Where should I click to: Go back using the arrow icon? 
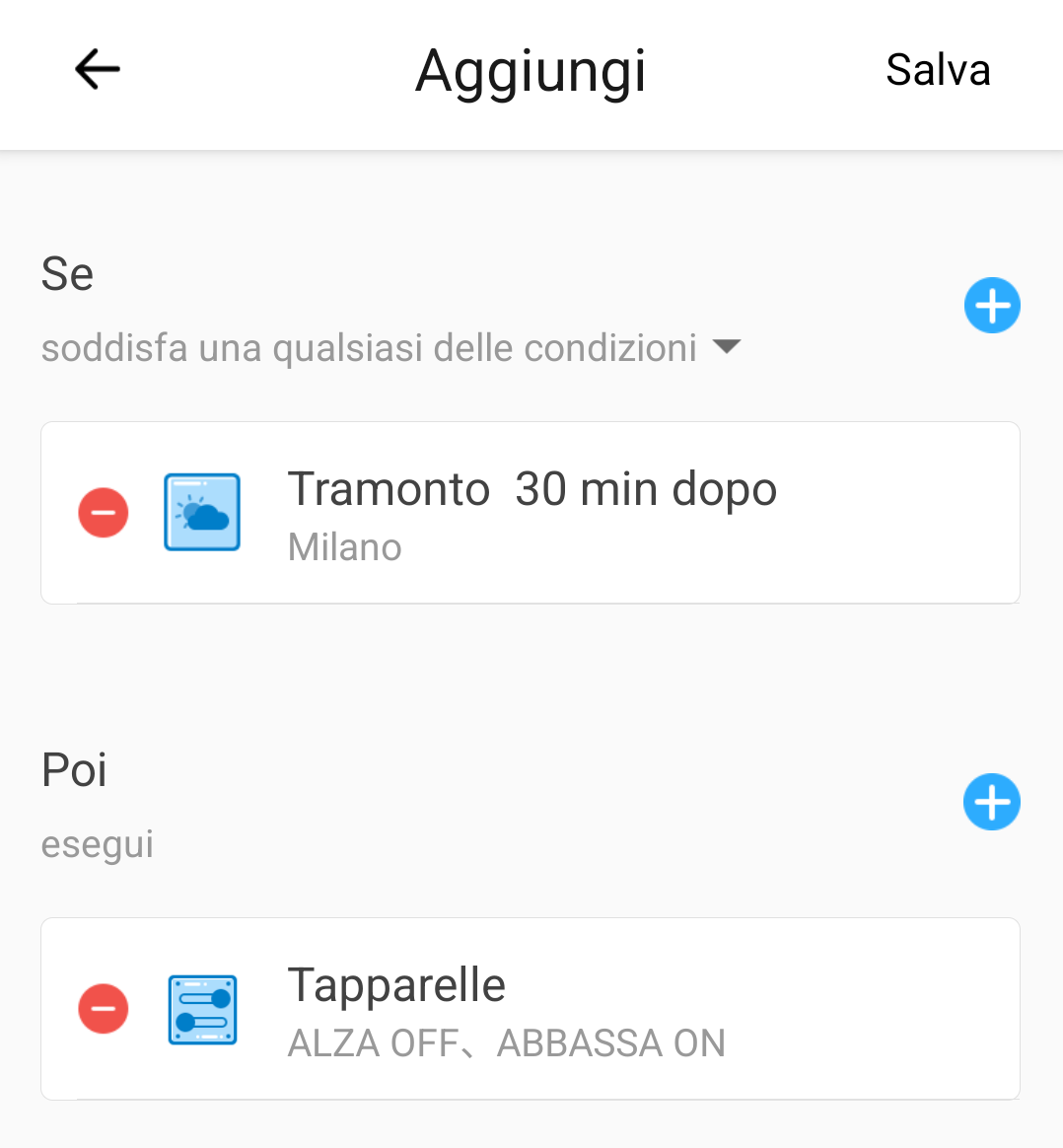[x=97, y=70]
